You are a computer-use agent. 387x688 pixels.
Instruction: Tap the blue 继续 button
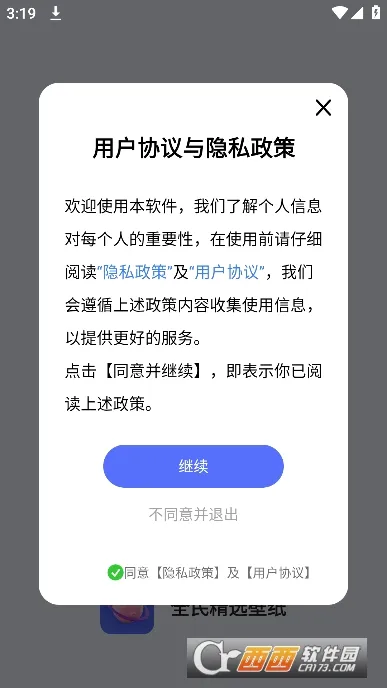(x=193, y=466)
